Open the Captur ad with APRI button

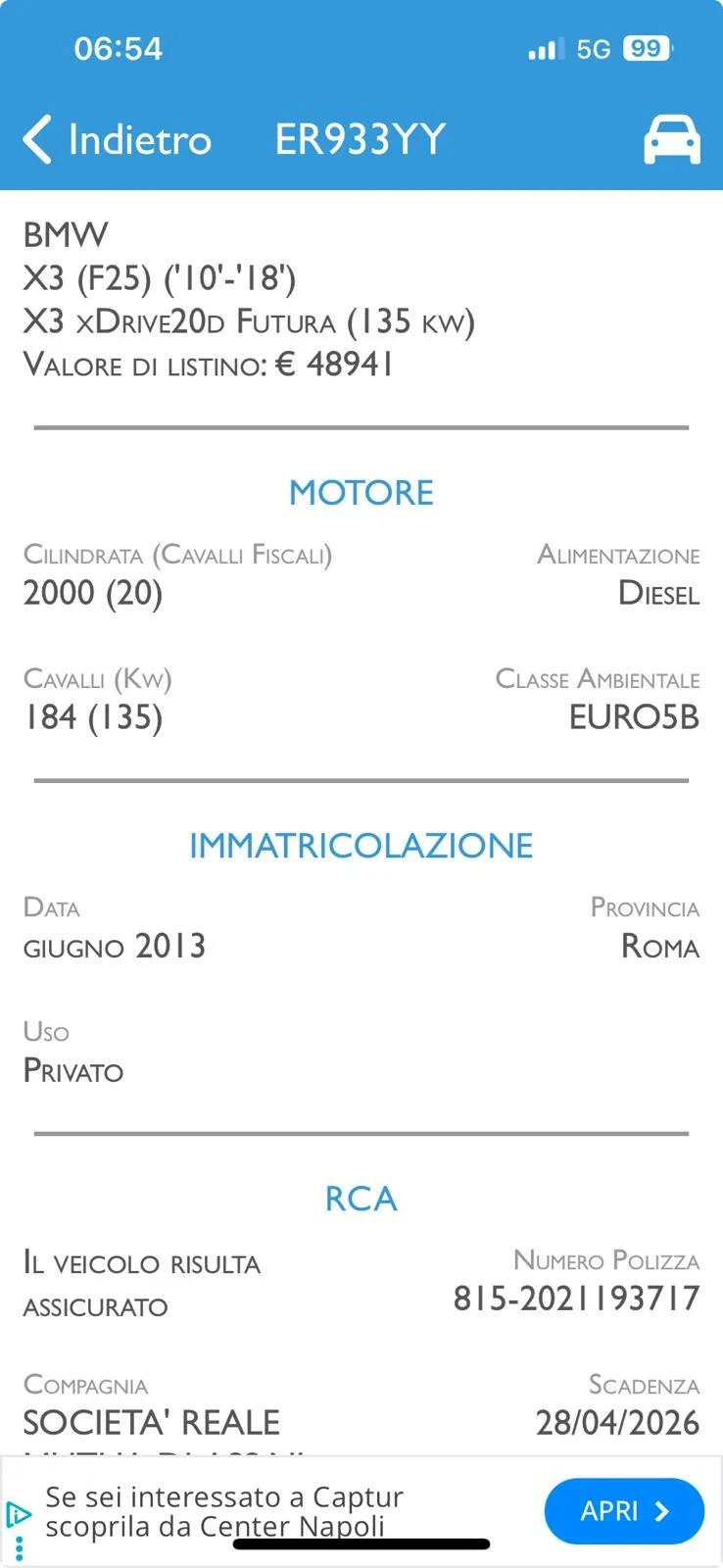(623, 1511)
